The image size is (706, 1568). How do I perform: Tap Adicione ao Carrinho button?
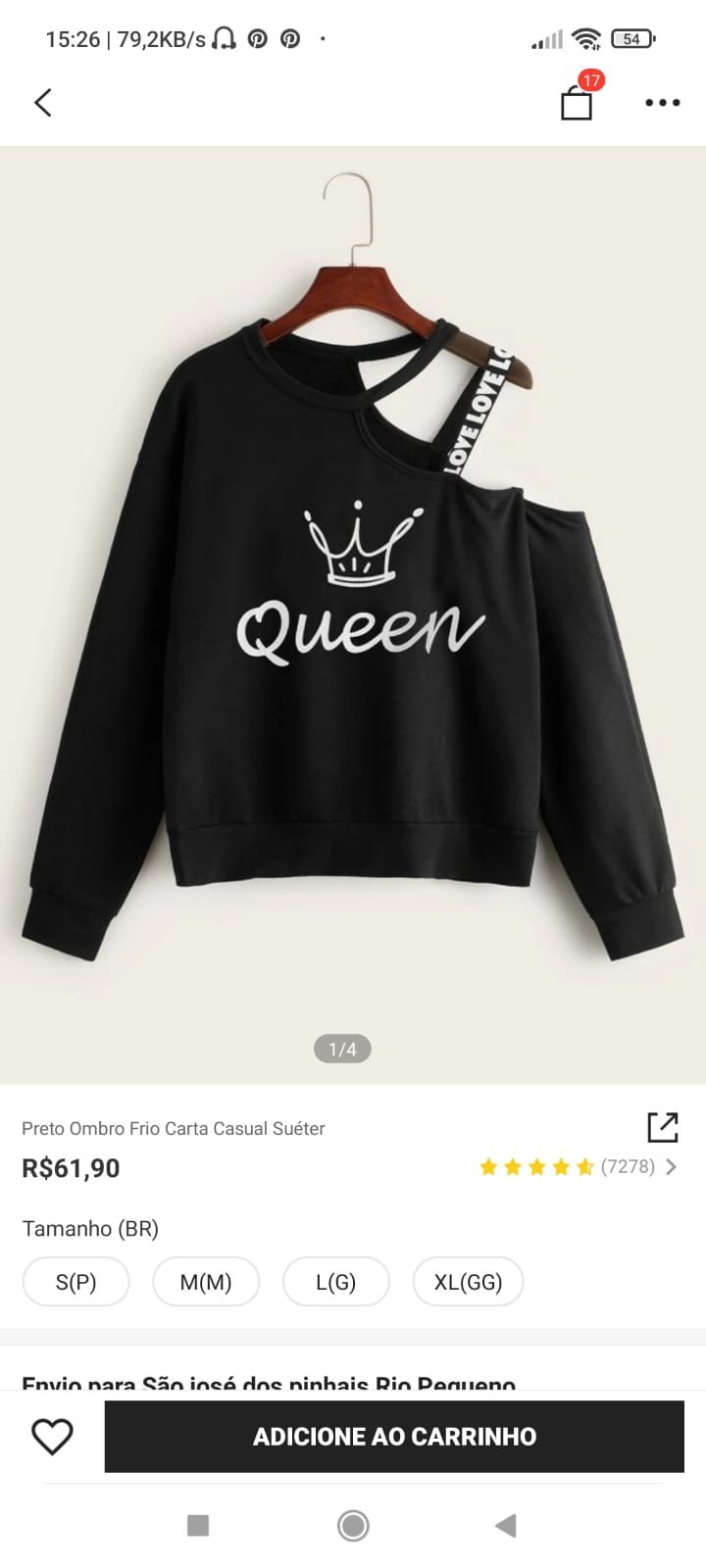click(x=394, y=1437)
